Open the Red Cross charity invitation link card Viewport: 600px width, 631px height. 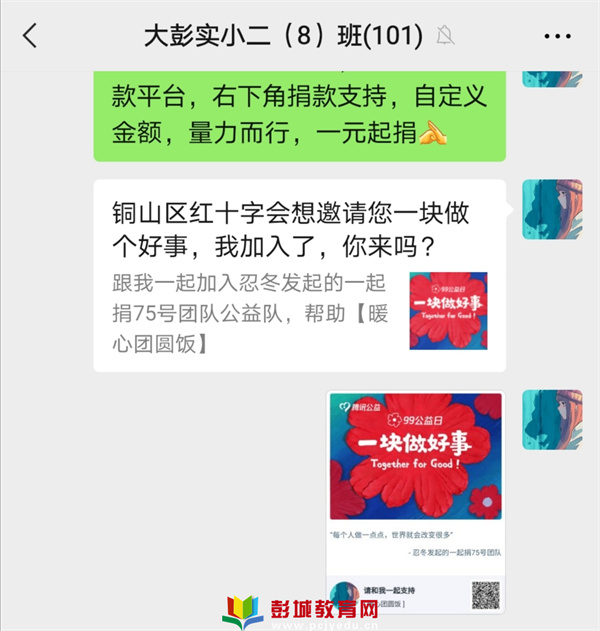pos(300,275)
